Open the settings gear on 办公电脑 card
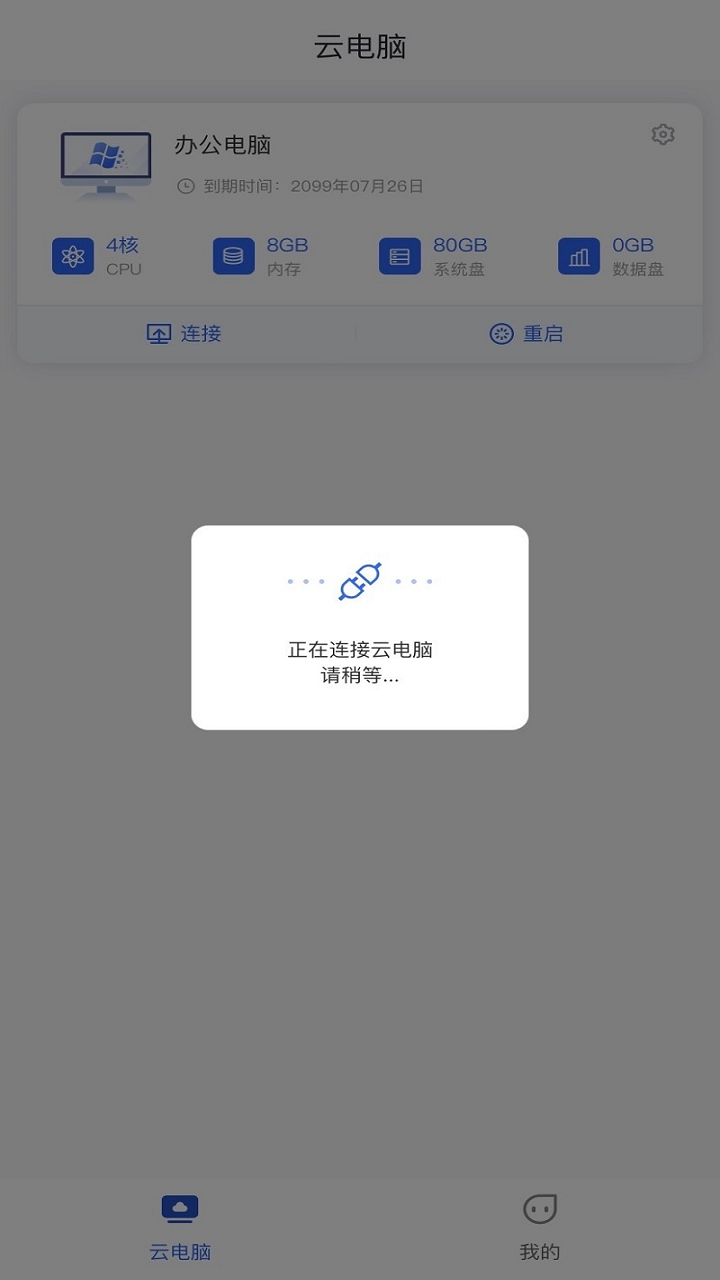Viewport: 720px width, 1280px height. coord(663,134)
